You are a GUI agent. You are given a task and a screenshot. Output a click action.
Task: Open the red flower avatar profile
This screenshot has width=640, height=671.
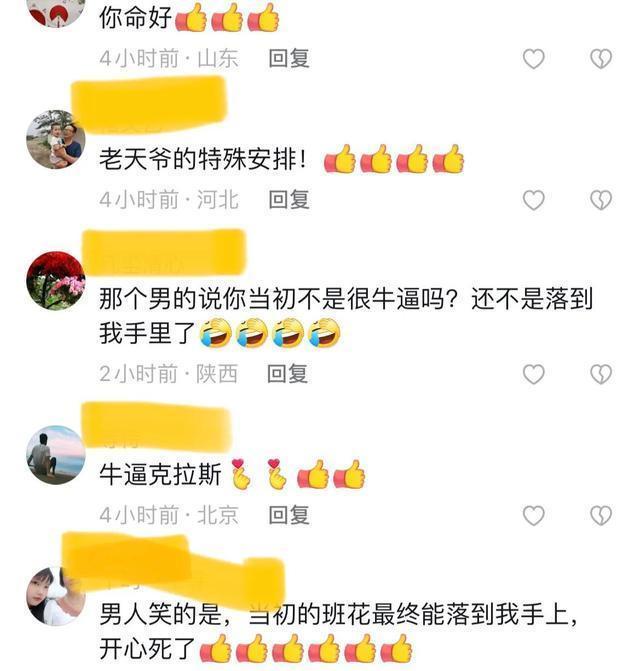55,280
